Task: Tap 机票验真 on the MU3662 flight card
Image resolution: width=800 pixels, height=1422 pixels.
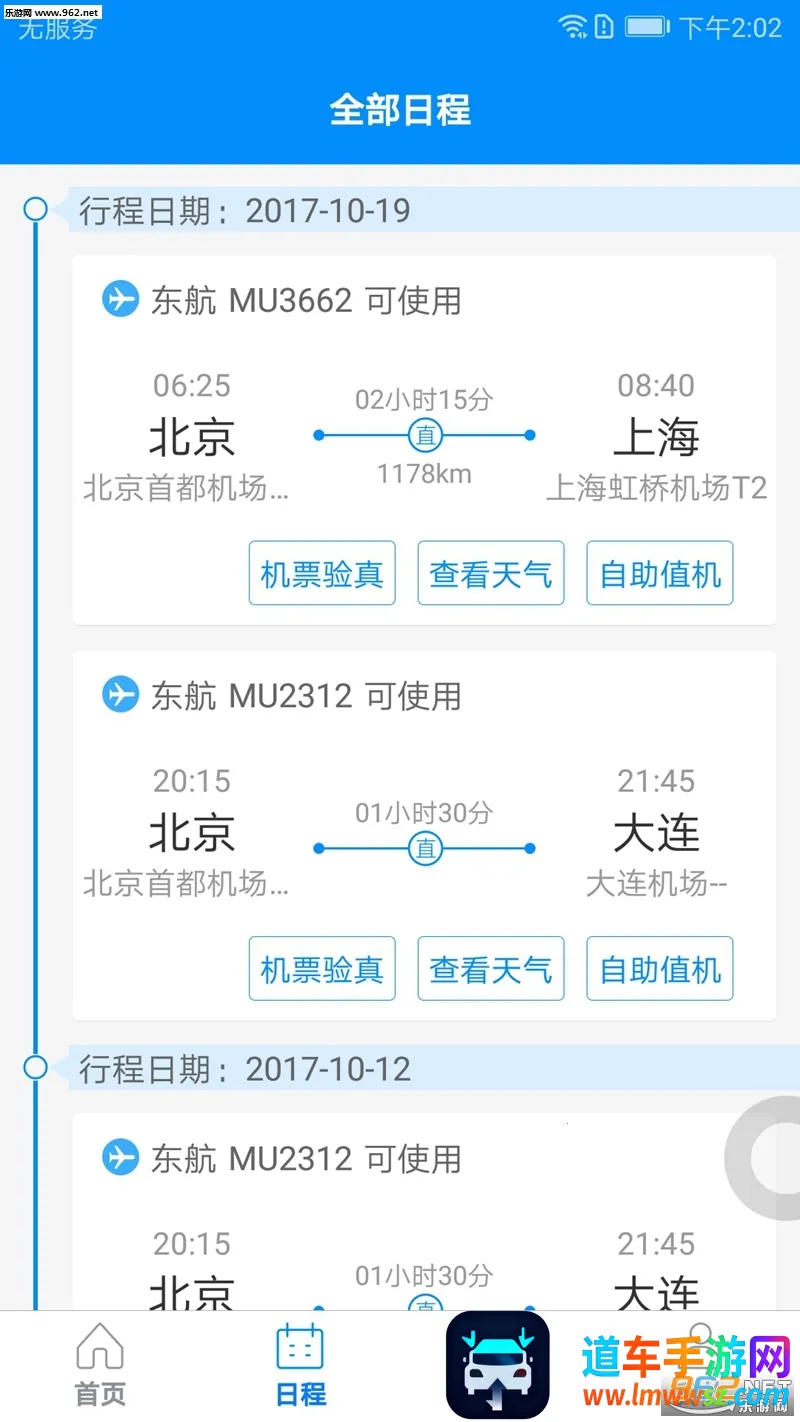Action: [322, 574]
